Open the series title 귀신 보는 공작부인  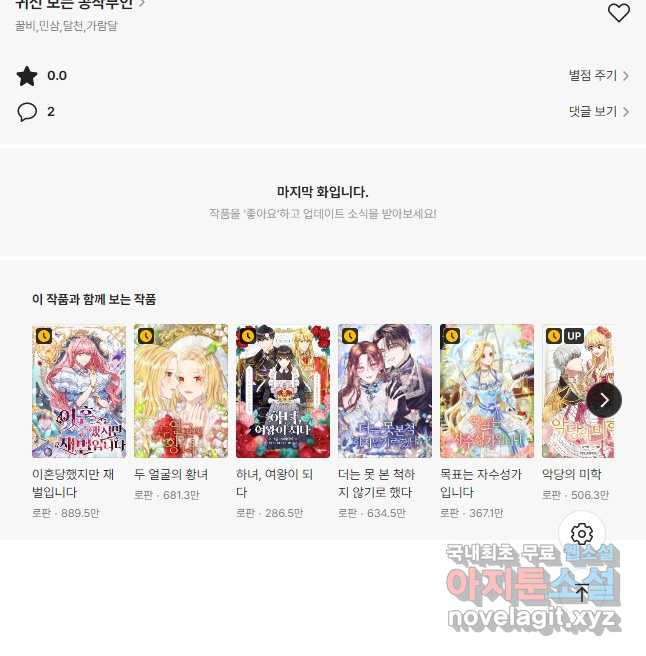coord(80,4)
